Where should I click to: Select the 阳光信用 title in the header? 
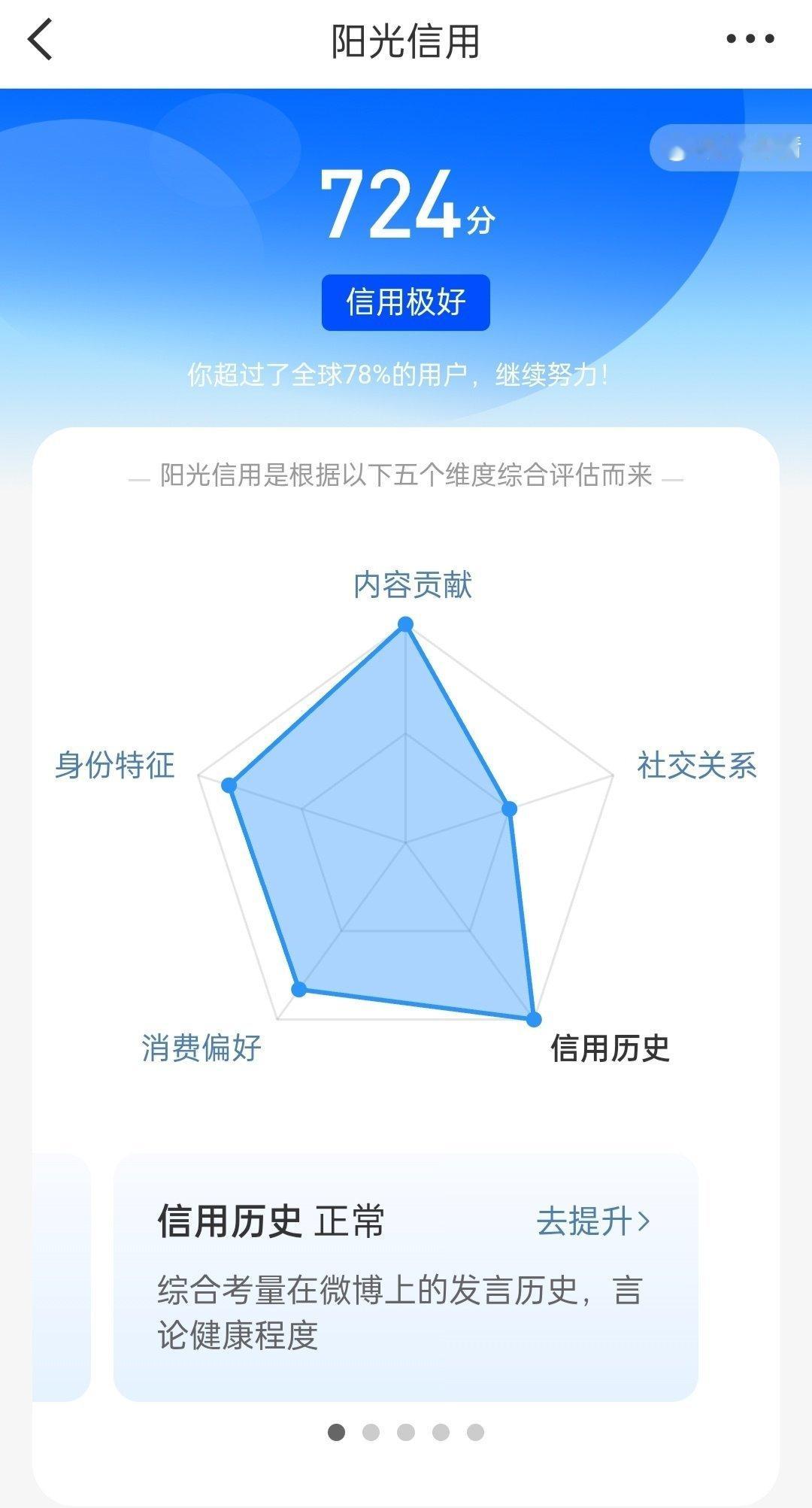(406, 41)
